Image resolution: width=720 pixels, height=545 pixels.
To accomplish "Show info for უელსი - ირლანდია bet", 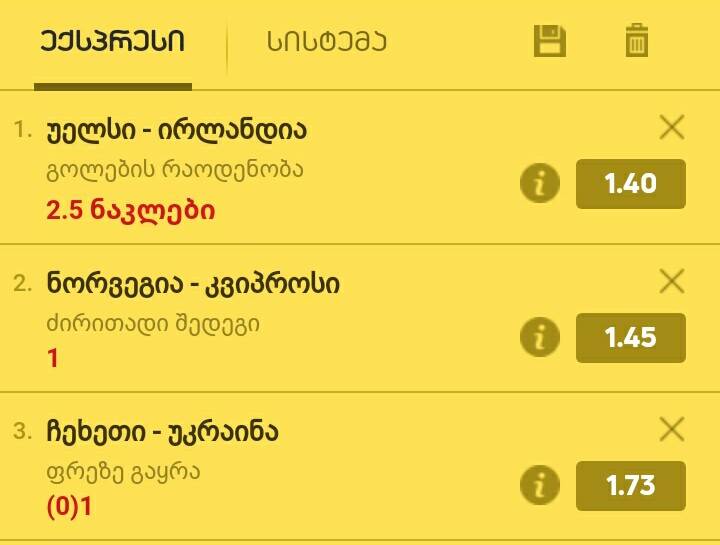I will coord(540,184).
